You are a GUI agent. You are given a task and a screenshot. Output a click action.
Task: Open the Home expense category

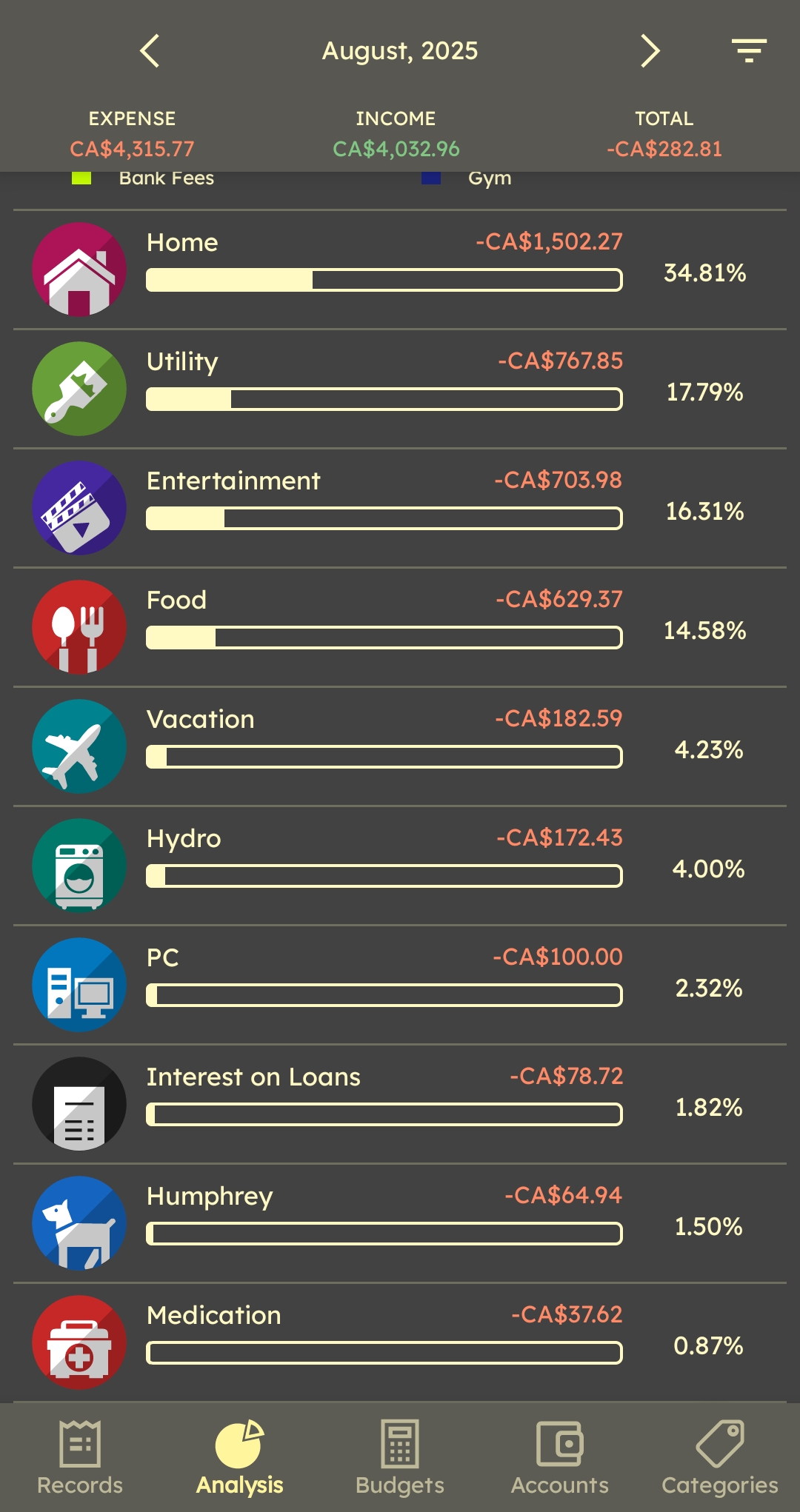400,270
